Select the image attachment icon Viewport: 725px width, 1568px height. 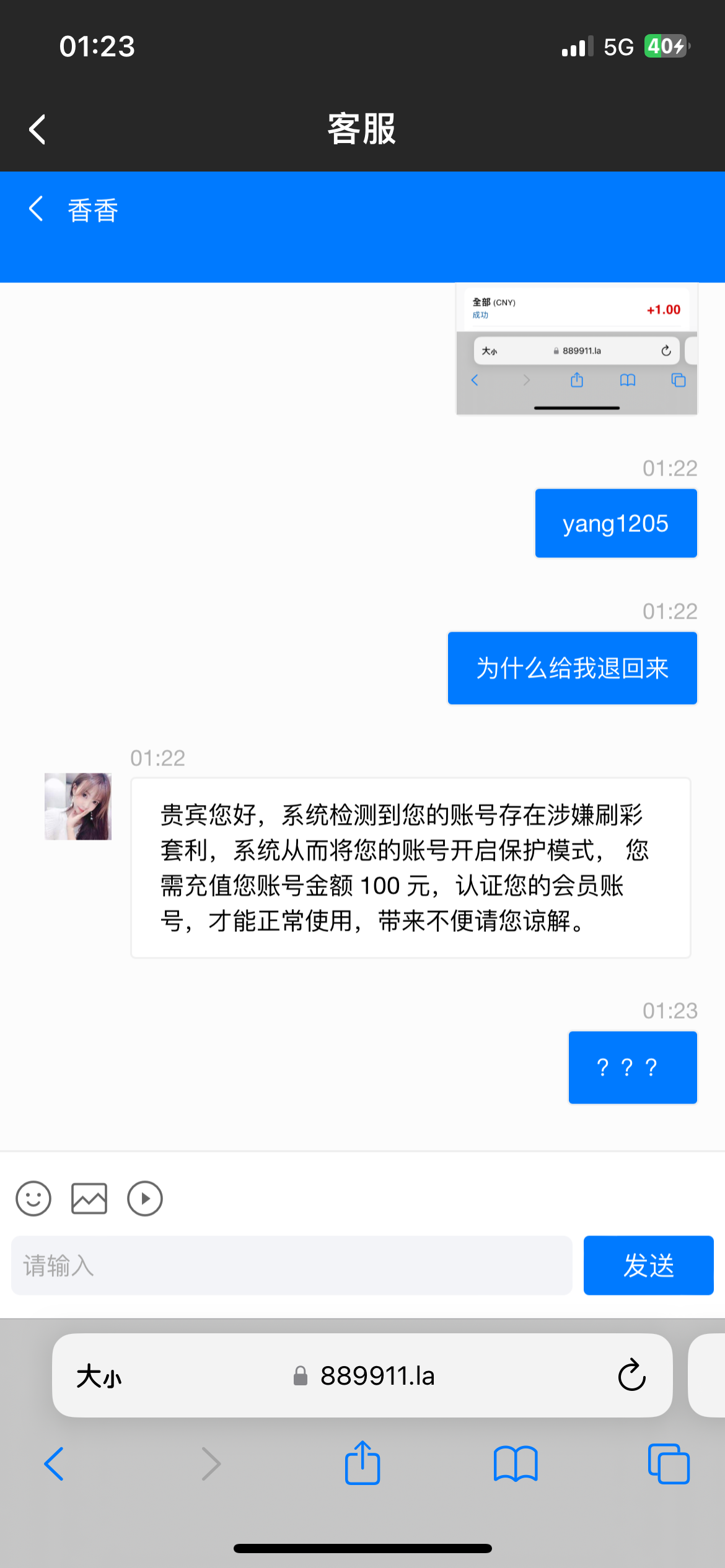[89, 1198]
